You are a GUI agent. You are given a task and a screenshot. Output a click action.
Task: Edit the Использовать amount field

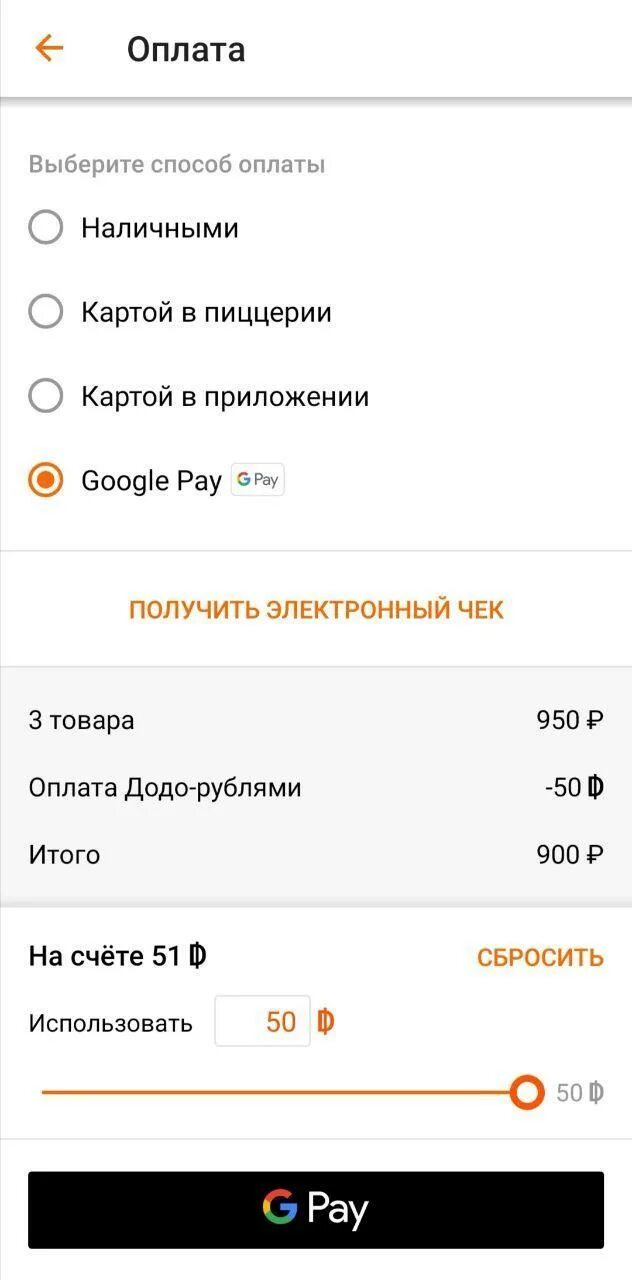click(263, 1022)
